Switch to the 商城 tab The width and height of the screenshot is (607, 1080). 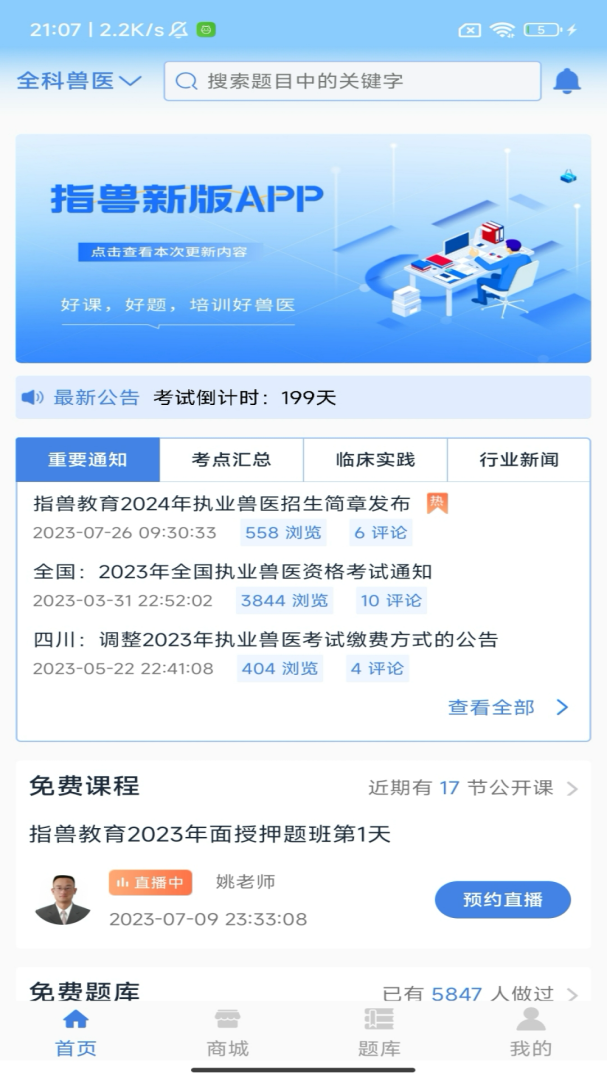pos(227,1033)
